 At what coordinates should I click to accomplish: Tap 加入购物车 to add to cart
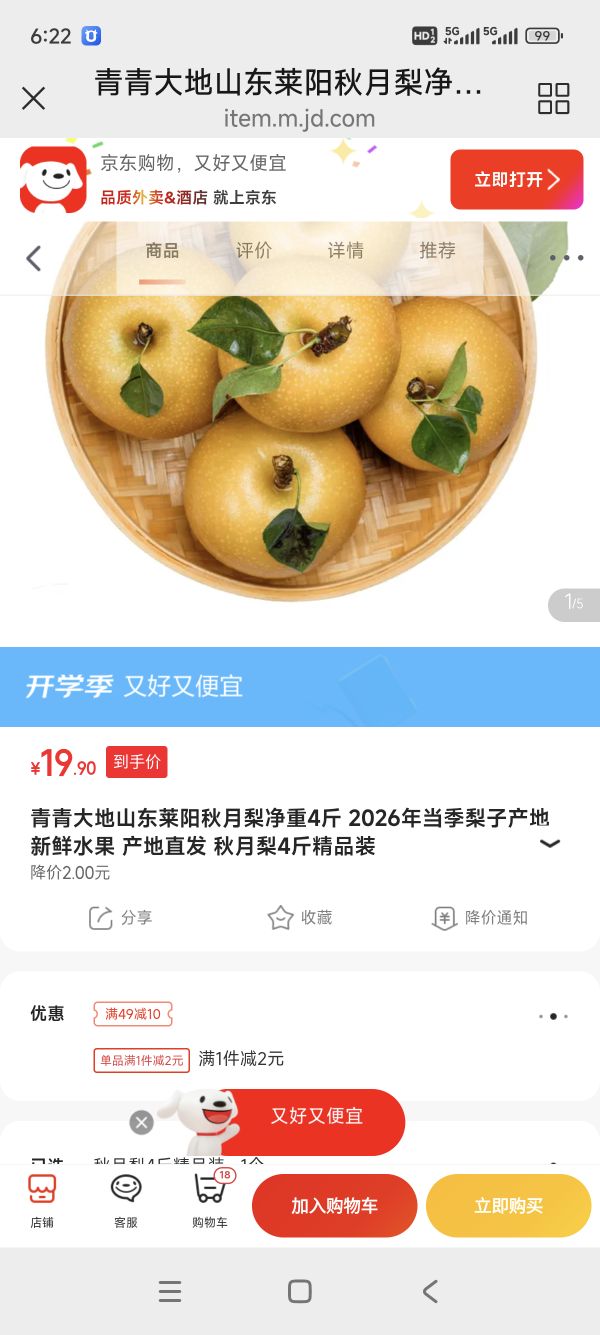(x=335, y=1206)
